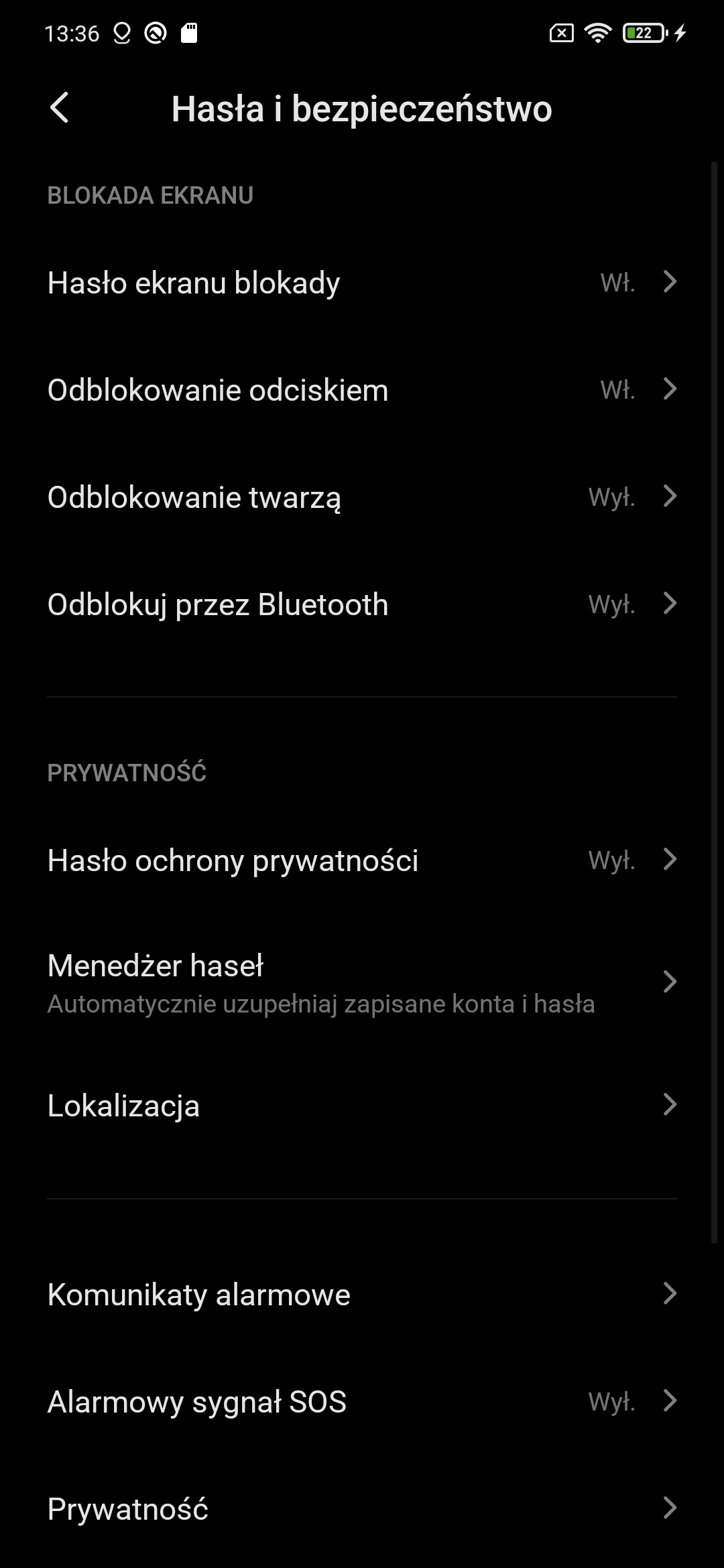Open Odblokowanie odciskiem settings
Viewport: 724px width, 1568px height.
(x=362, y=389)
